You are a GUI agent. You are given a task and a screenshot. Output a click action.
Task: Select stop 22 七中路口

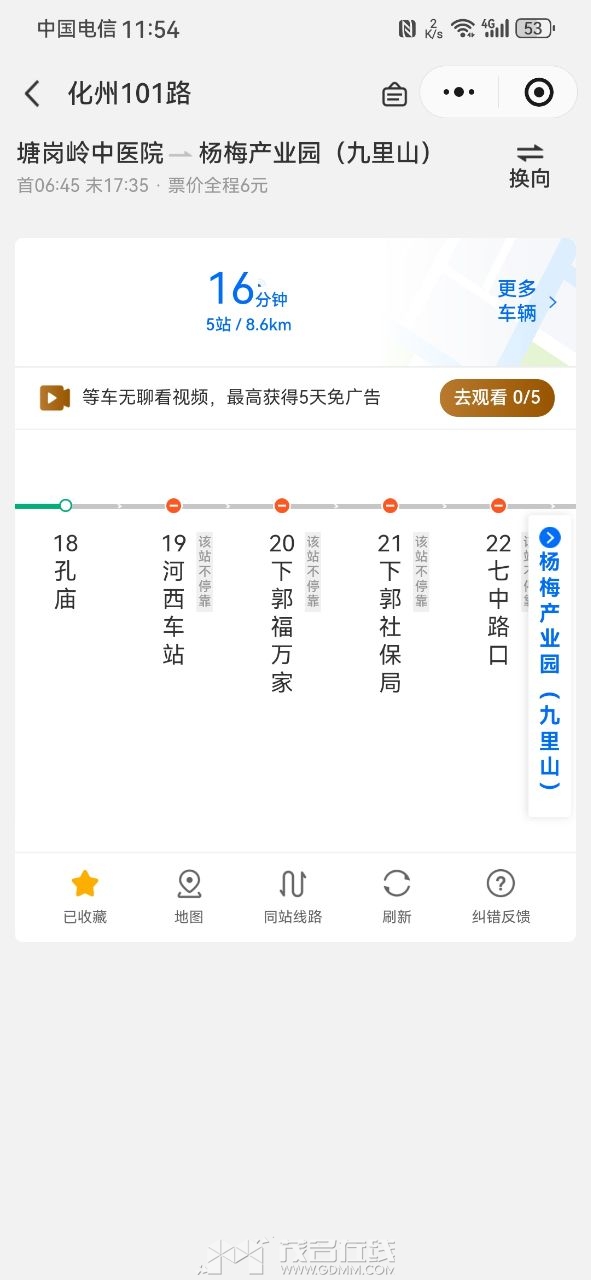point(498,598)
